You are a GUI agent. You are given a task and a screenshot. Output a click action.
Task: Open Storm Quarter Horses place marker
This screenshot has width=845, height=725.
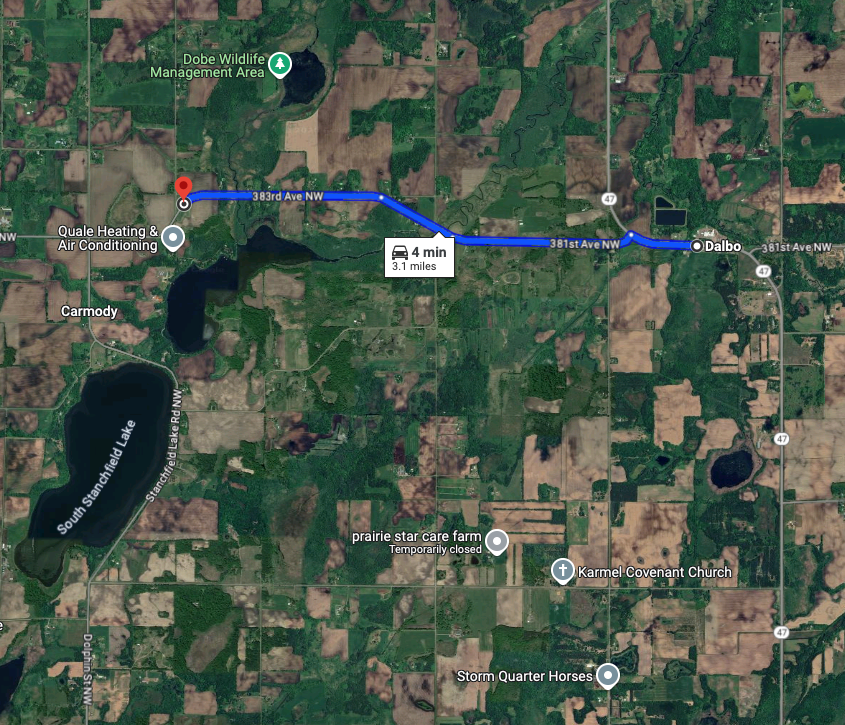tap(609, 676)
